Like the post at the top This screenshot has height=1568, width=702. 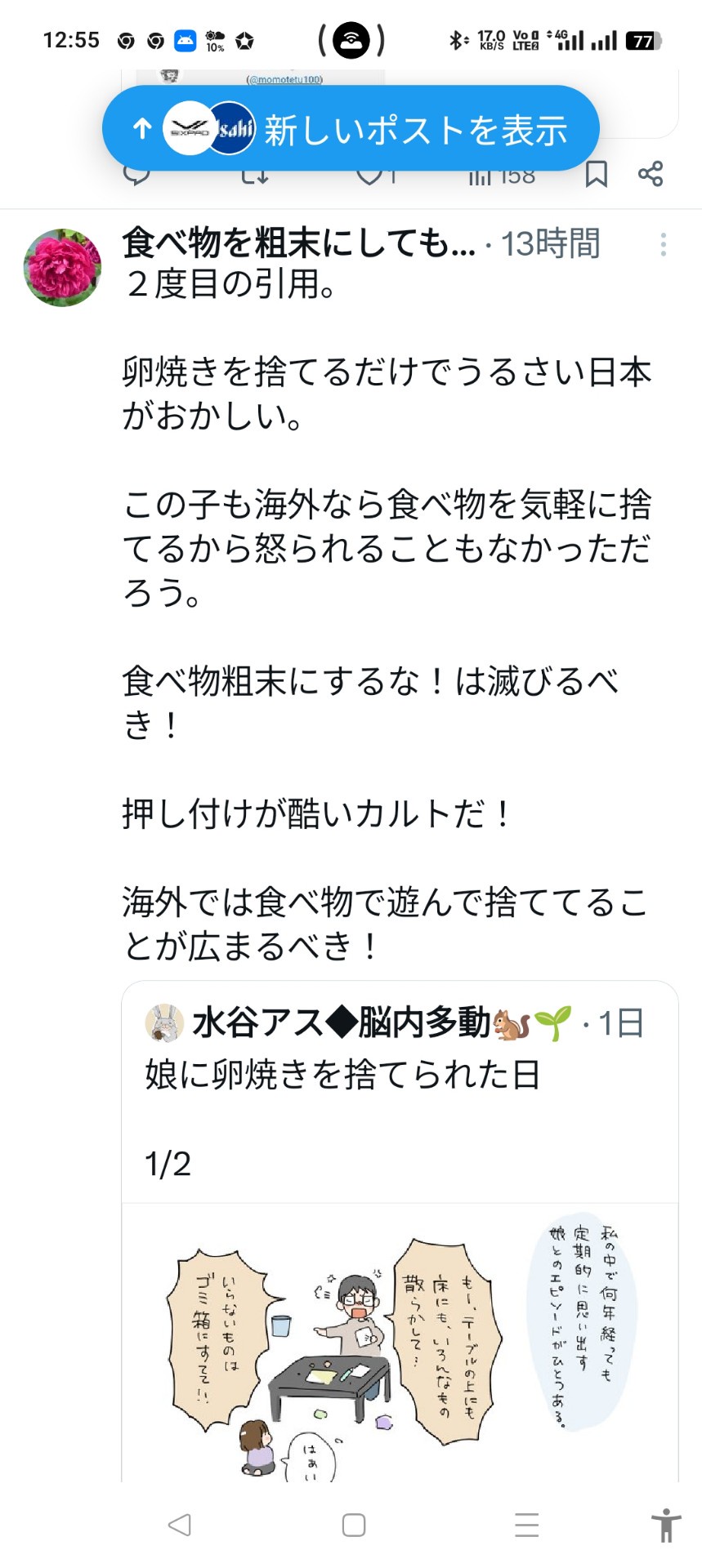pyautogui.click(x=370, y=175)
